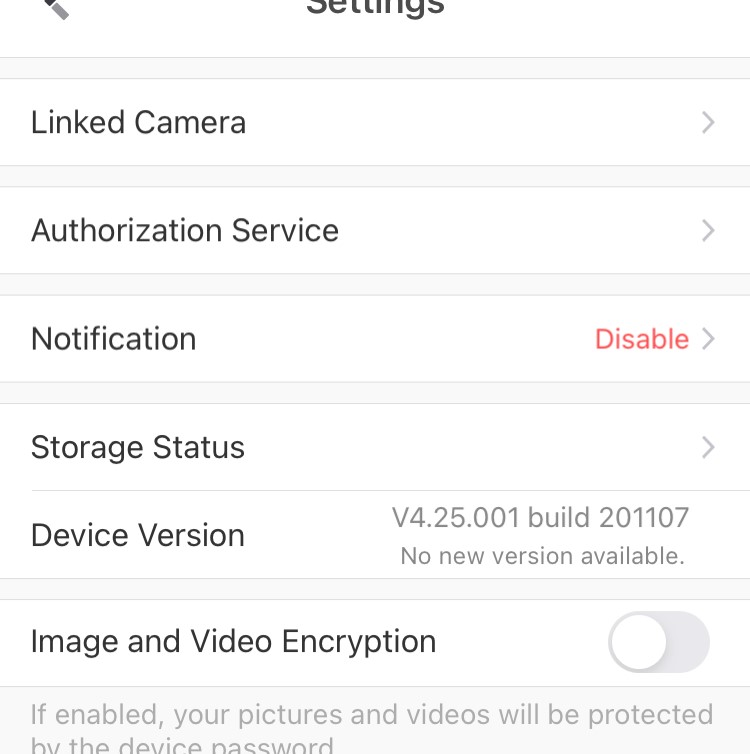The height and width of the screenshot is (754, 750).
Task: Open Authorization Service
Action: (374, 230)
